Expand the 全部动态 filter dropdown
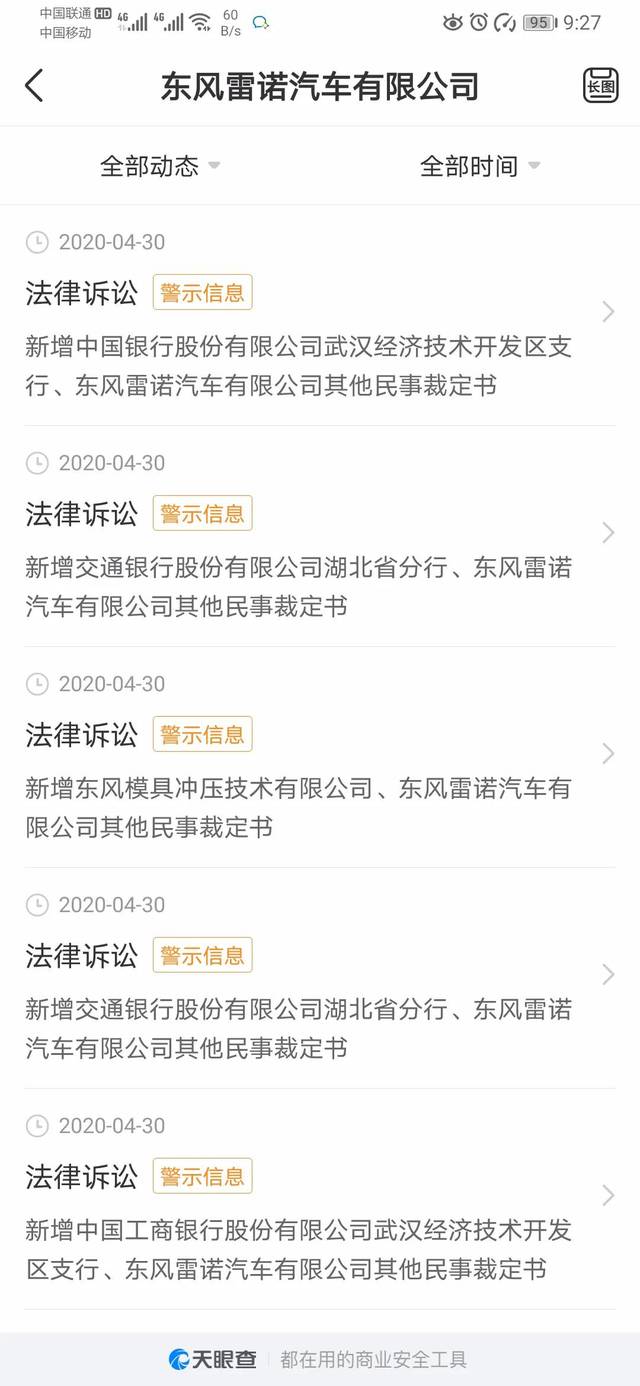The width and height of the screenshot is (640, 1386). pos(160,166)
